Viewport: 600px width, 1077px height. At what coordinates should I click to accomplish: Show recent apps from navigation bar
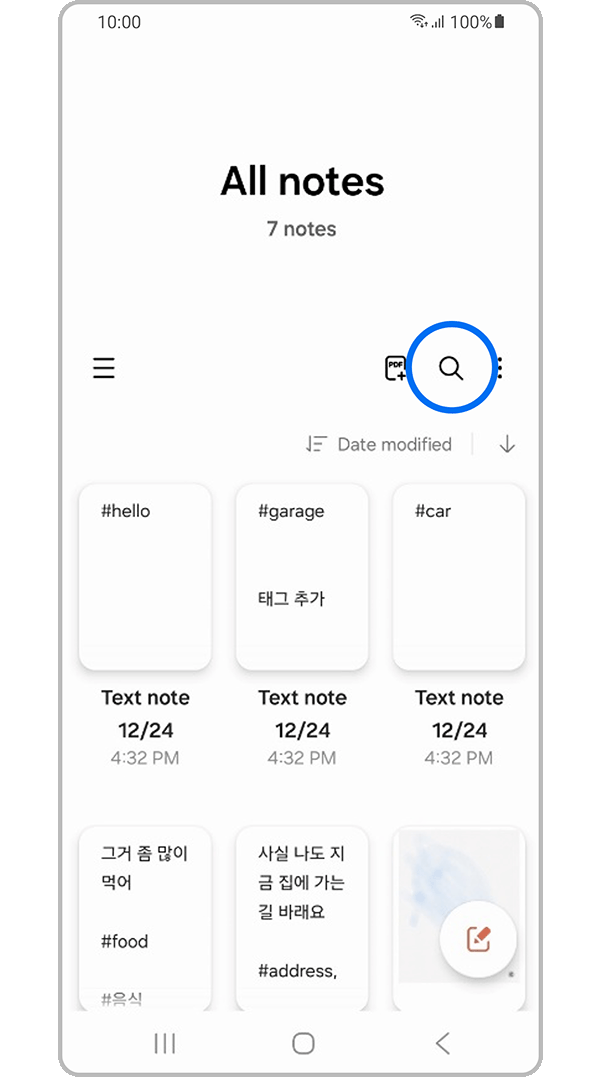(x=165, y=1043)
